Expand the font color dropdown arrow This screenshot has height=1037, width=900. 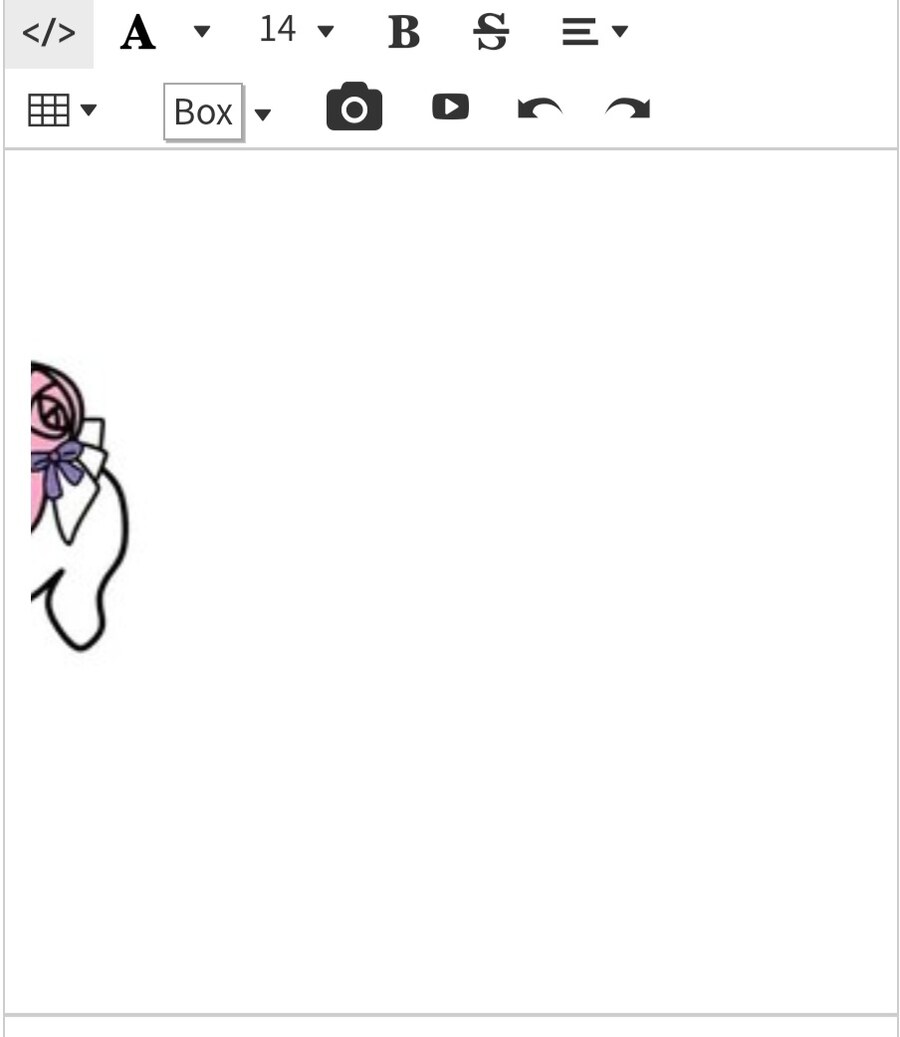[202, 32]
